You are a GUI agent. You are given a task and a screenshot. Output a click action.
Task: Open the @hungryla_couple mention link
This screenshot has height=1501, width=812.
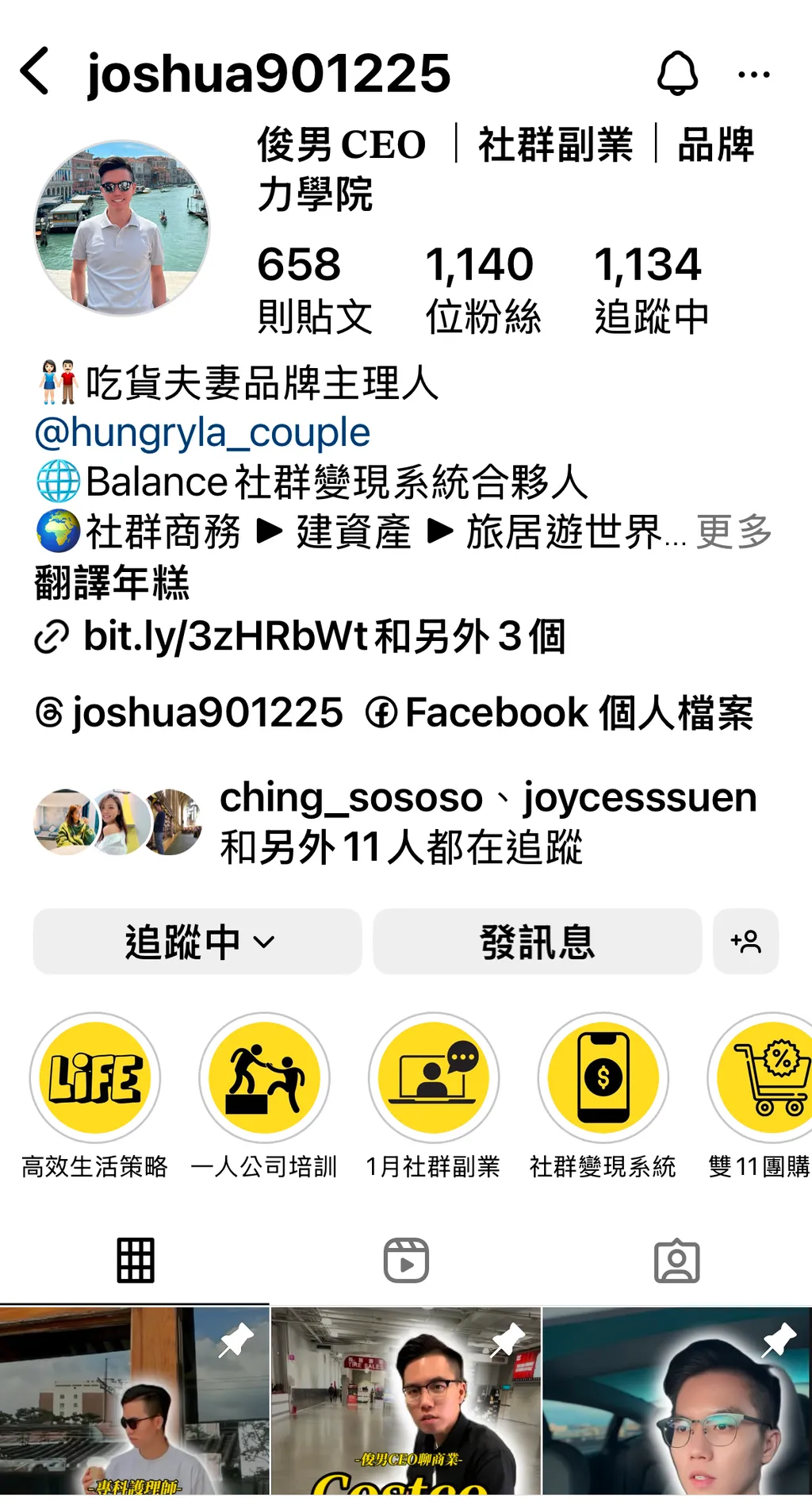[x=202, y=433]
